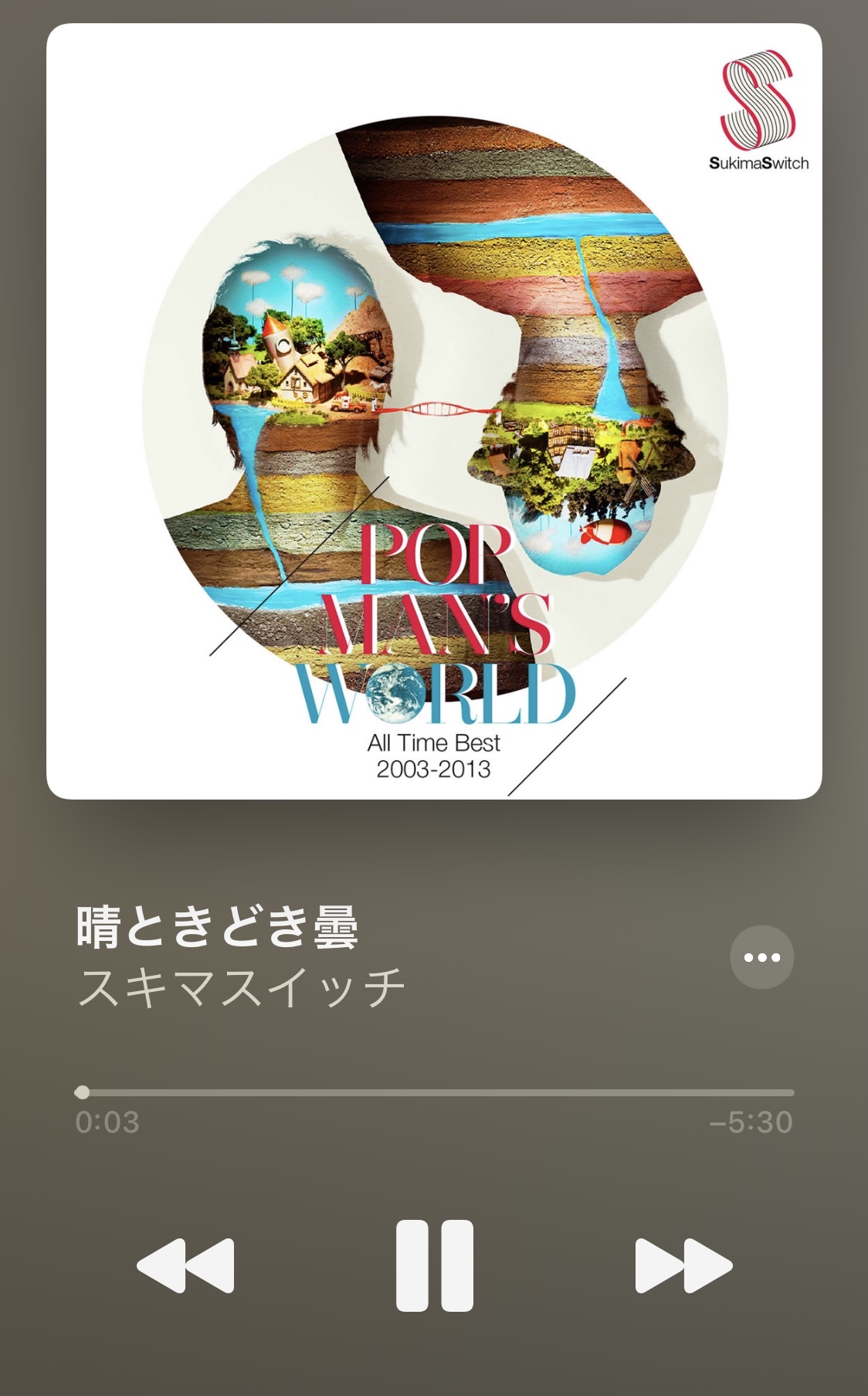
Task: Go back to the previous track
Action: pos(185,1265)
